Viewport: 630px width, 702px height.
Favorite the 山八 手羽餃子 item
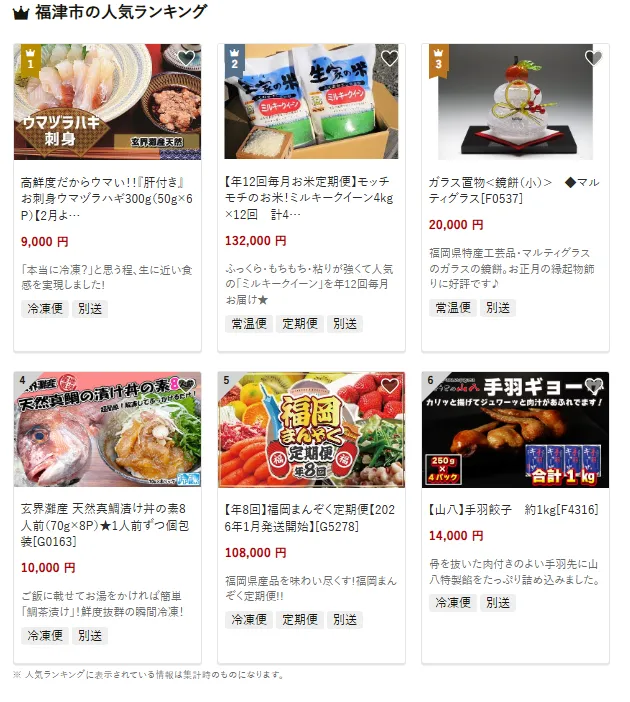click(594, 386)
